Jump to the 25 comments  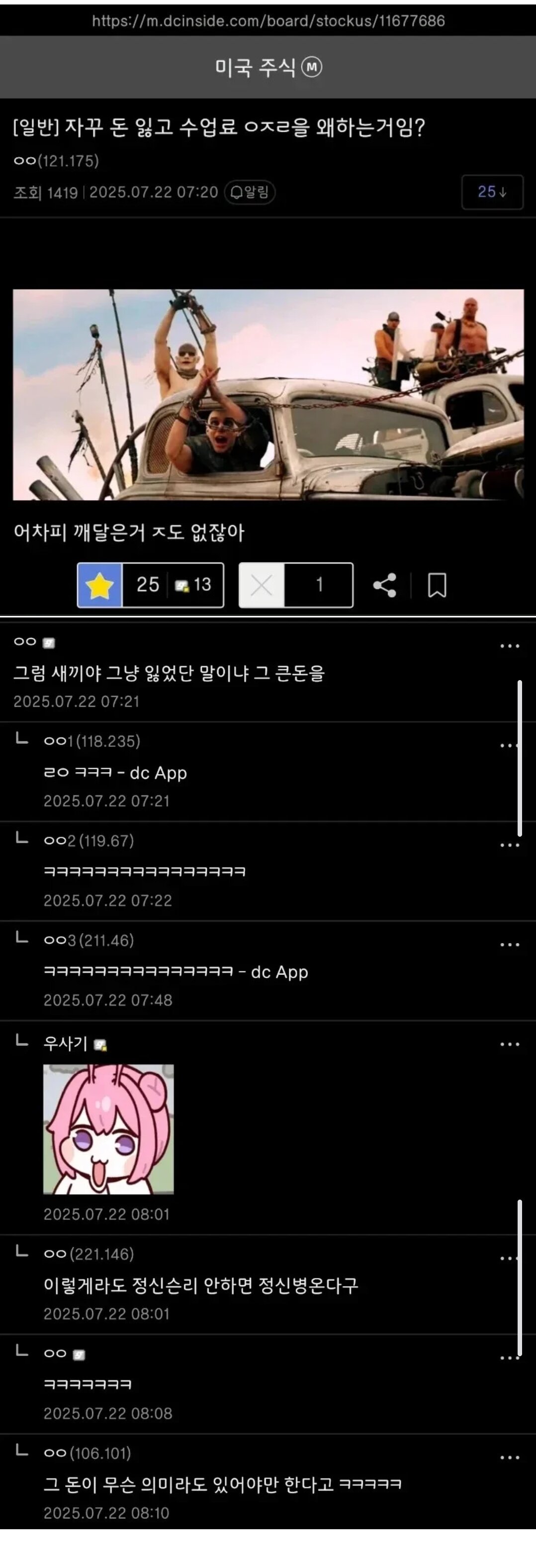[492, 192]
